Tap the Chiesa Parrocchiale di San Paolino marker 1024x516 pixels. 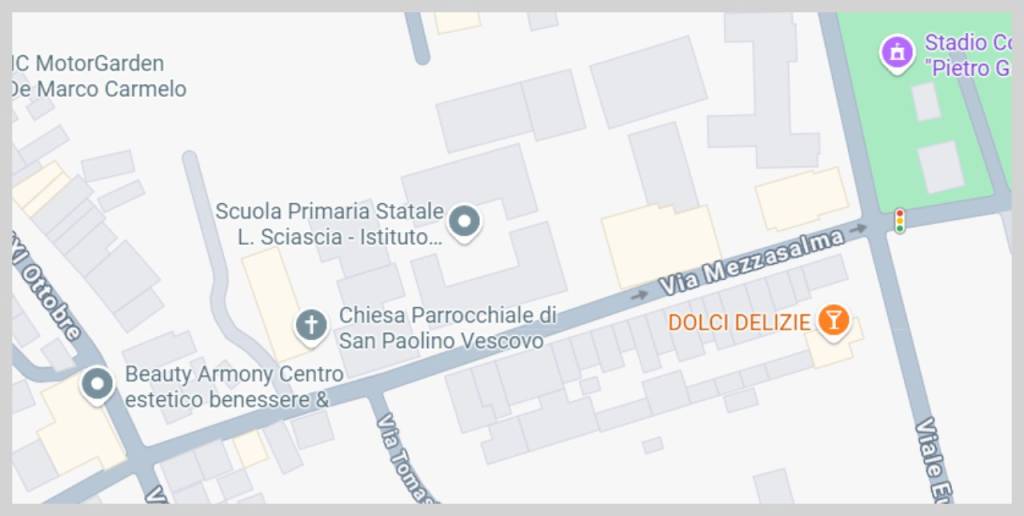311,325
